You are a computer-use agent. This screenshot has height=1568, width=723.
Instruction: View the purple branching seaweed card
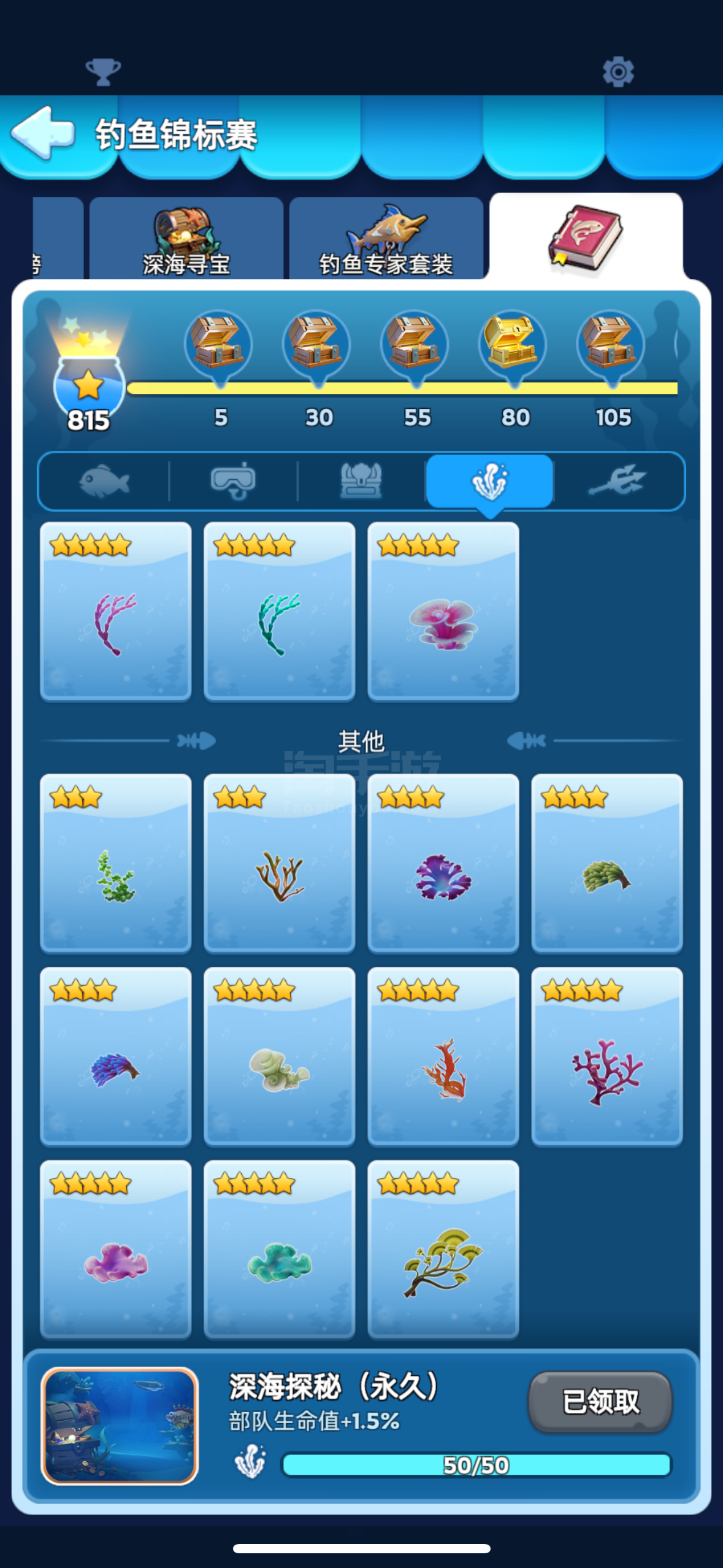[115, 612]
